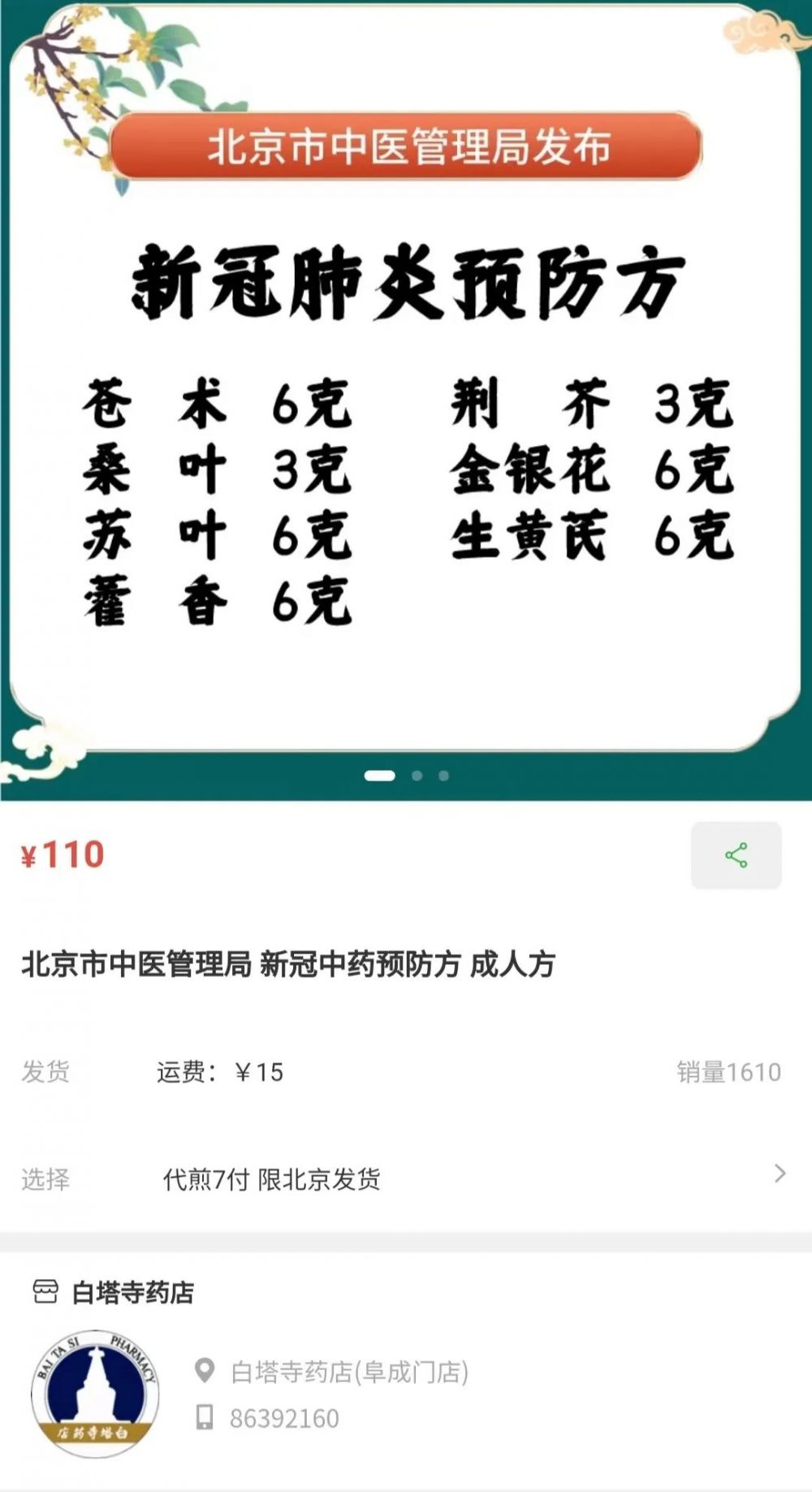Viewport: 812px width, 1492px height.
Task: Call the pharmacy at 86392160
Action: pos(283,1418)
